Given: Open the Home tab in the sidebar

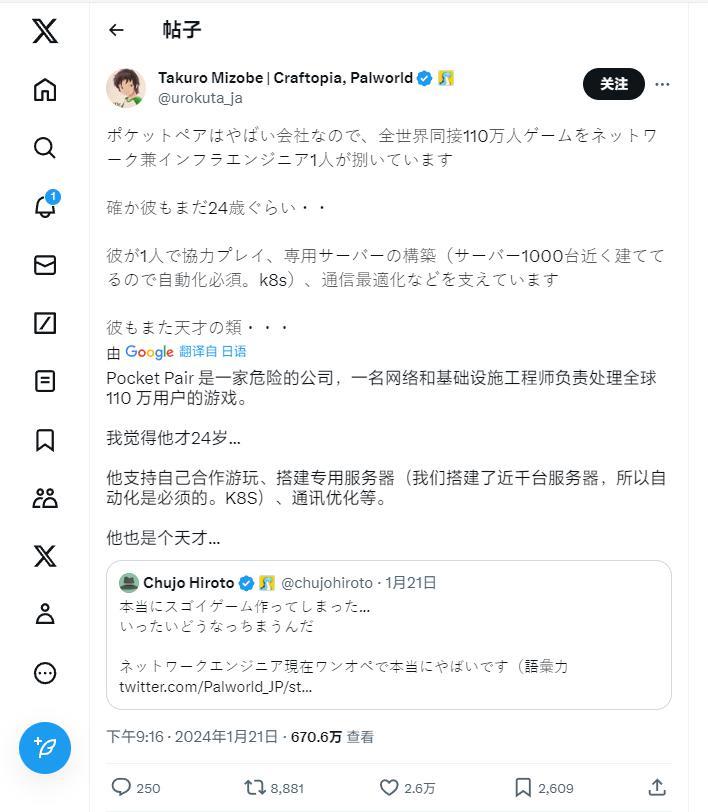Looking at the screenshot, I should (x=45, y=90).
